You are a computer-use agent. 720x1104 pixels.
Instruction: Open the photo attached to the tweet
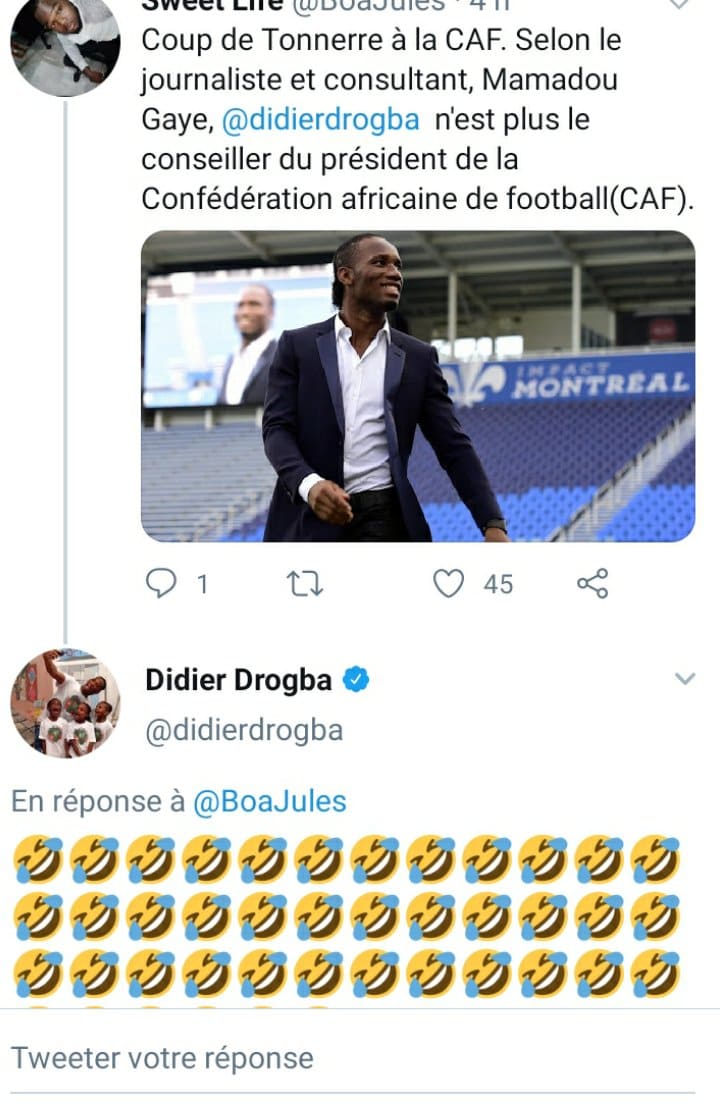(x=417, y=386)
